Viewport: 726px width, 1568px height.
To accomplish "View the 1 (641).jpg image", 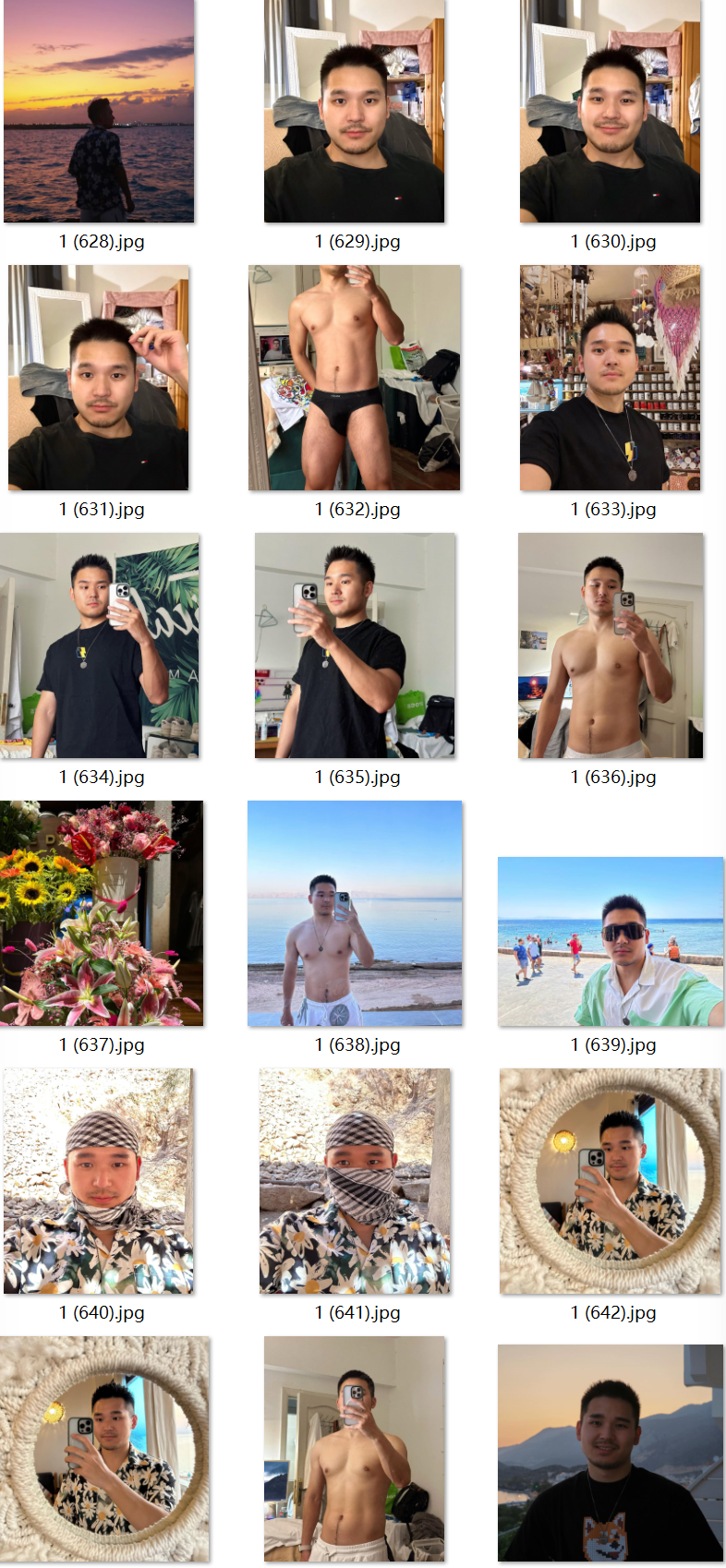I will [x=355, y=1181].
